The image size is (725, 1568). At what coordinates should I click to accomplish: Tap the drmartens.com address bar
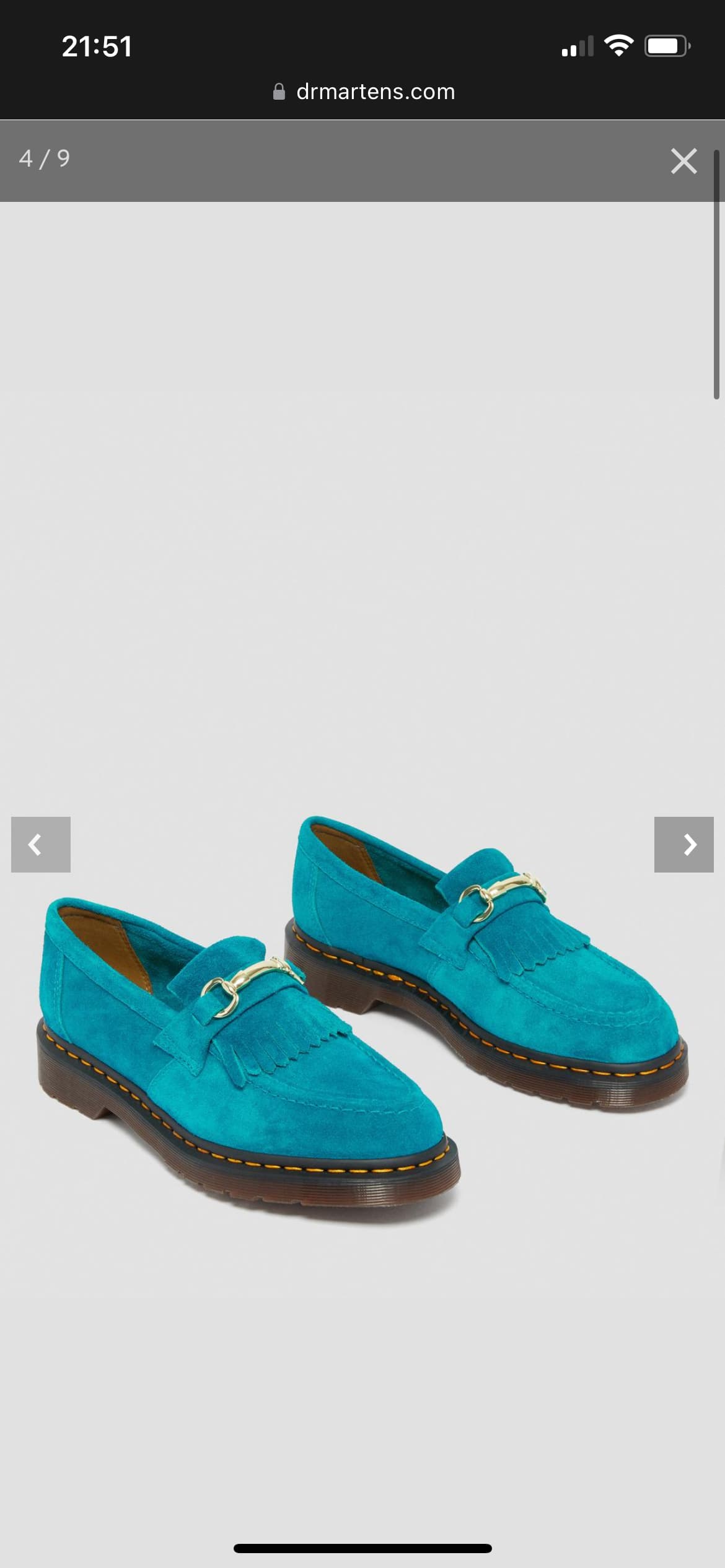coord(364,92)
